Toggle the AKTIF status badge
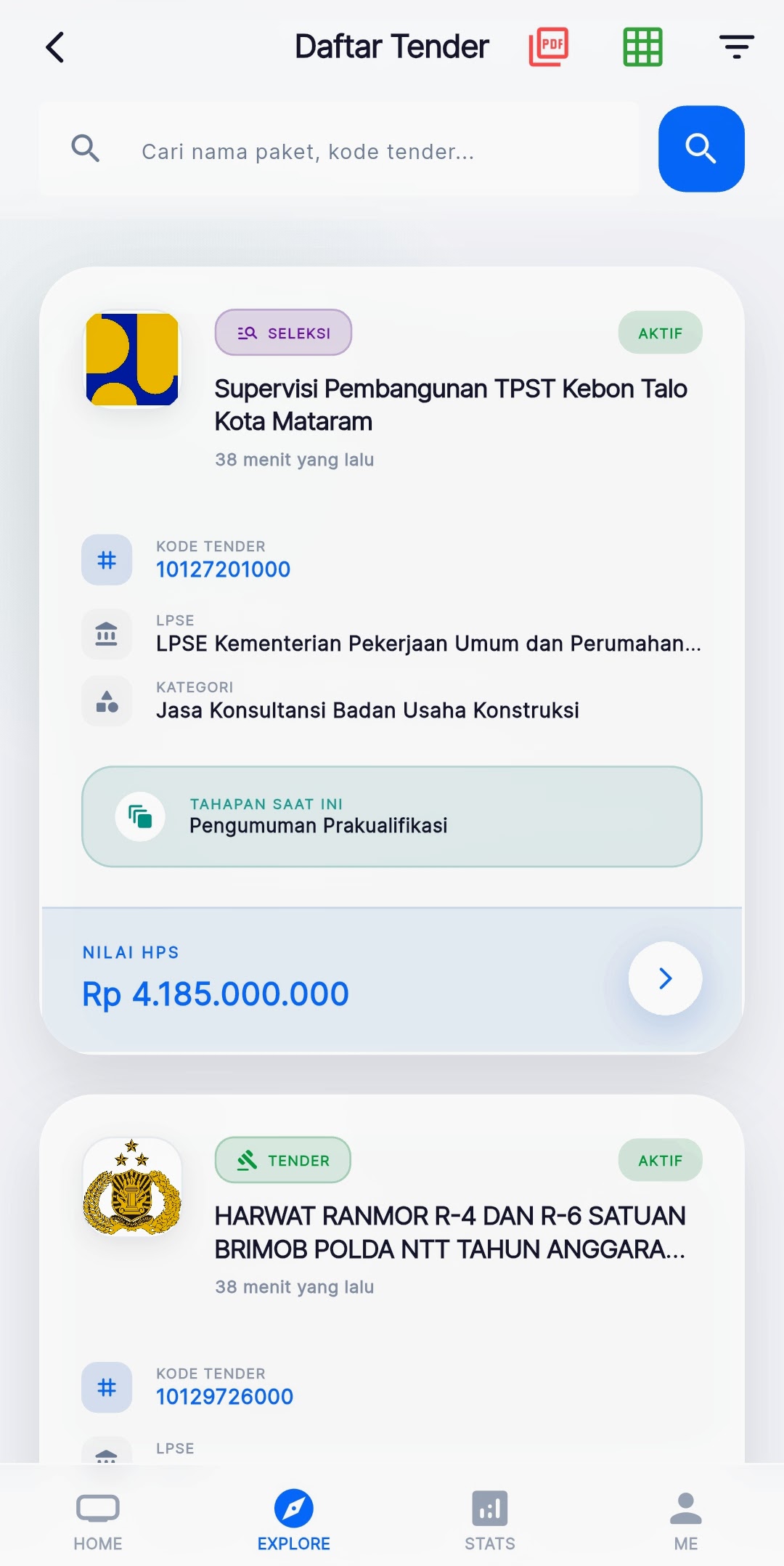Viewport: 784px width, 1566px height. pyautogui.click(x=659, y=332)
